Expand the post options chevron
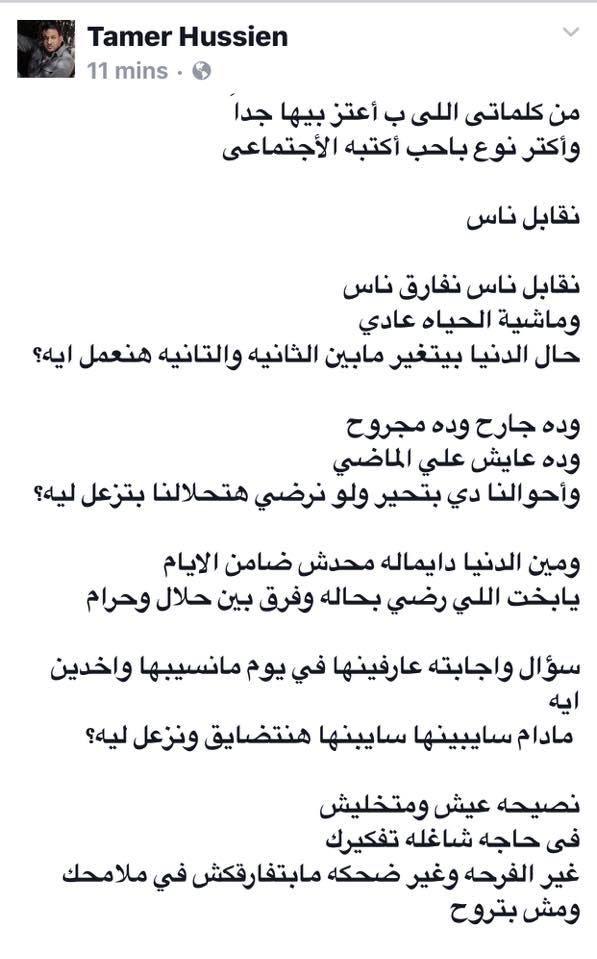The width and height of the screenshot is (597, 959). (x=570, y=32)
